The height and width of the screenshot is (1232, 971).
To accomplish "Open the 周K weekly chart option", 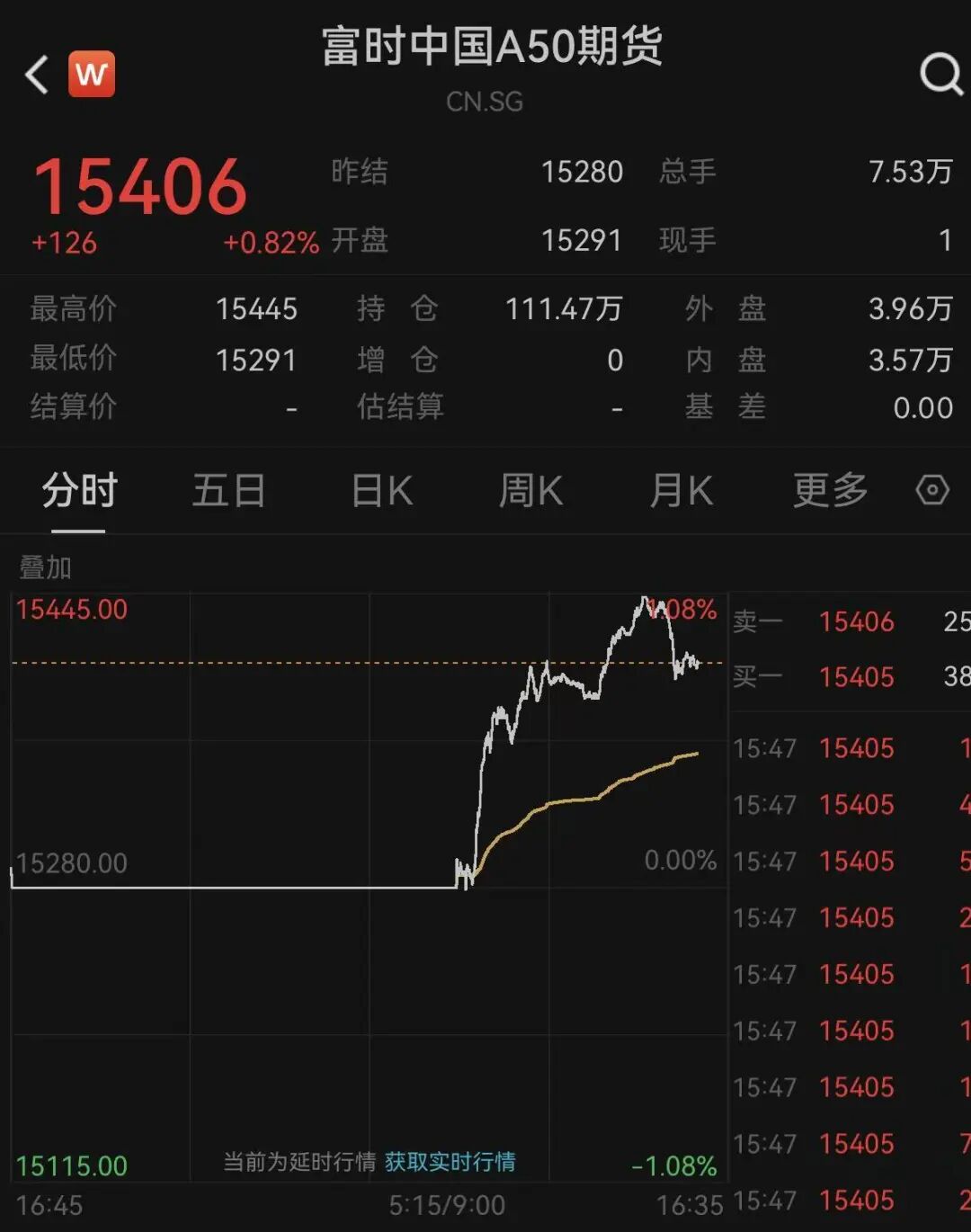I will [x=530, y=490].
